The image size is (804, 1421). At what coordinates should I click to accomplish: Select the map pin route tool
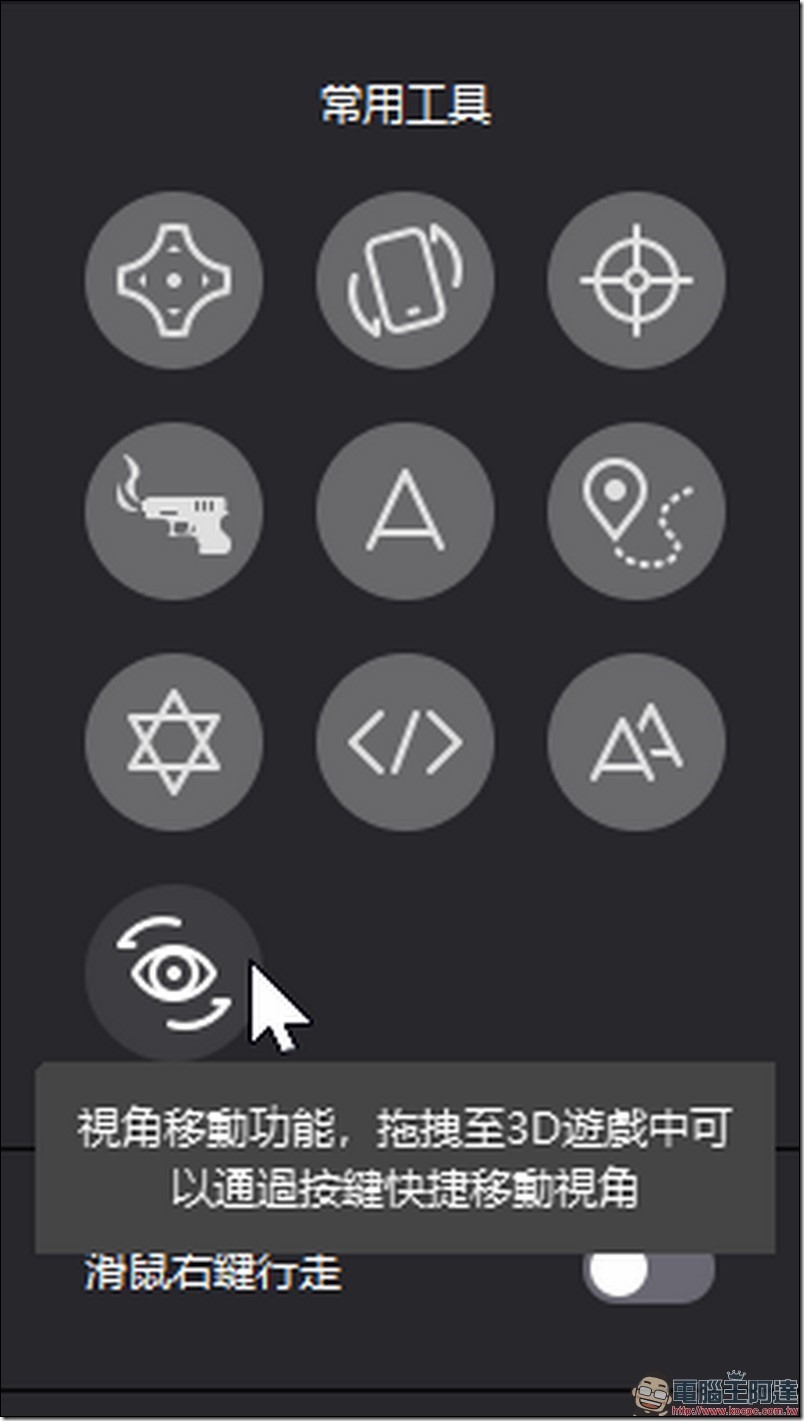pos(636,511)
